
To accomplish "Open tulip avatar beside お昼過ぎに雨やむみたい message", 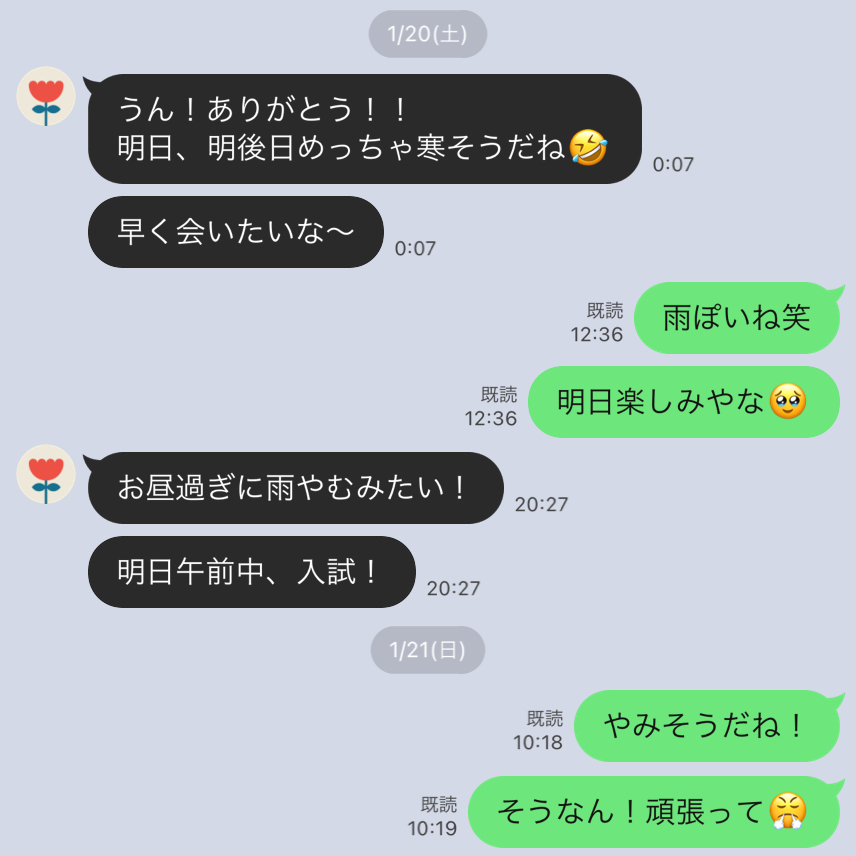I will click(46, 474).
